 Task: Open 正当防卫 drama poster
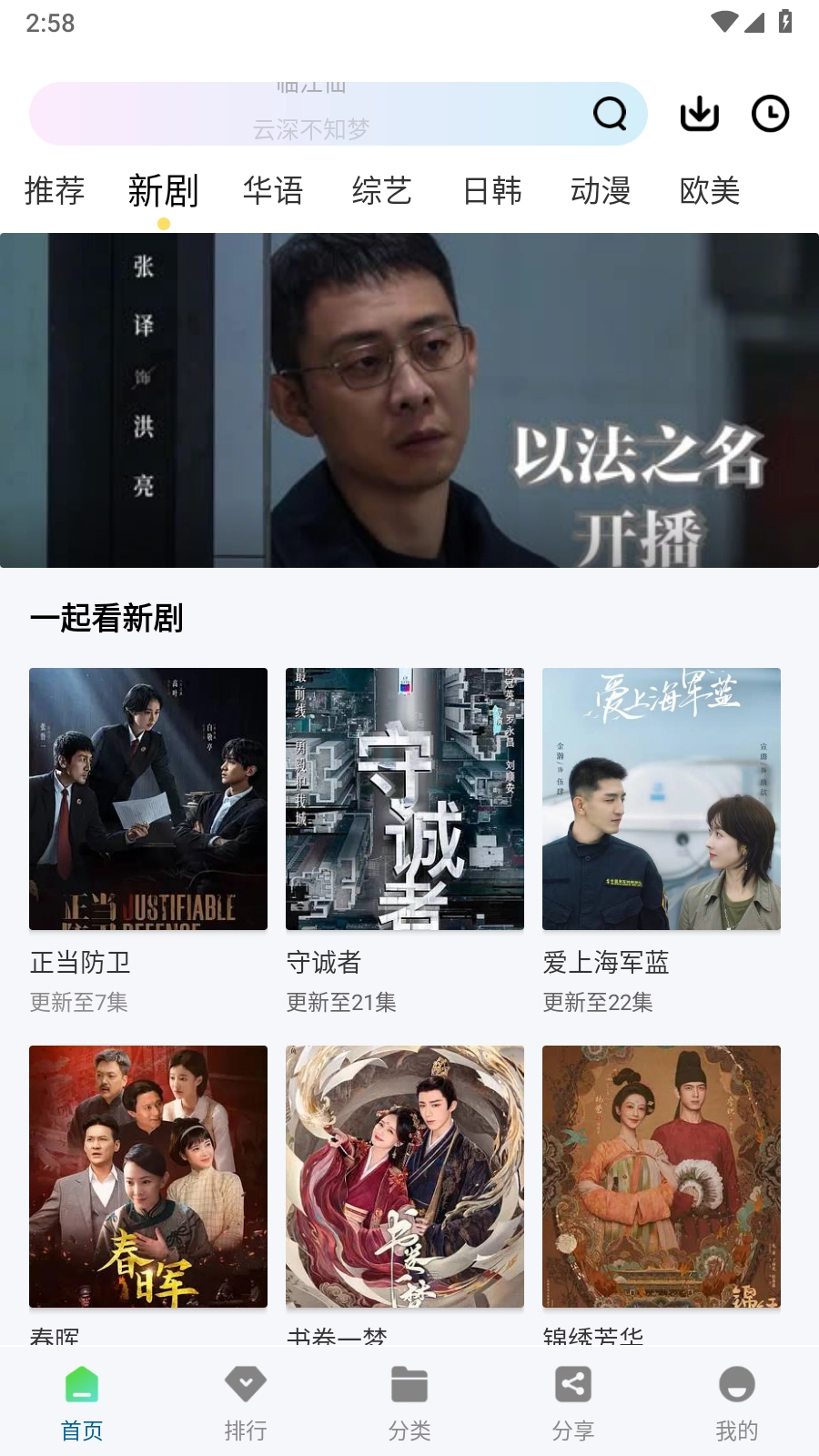pos(147,798)
